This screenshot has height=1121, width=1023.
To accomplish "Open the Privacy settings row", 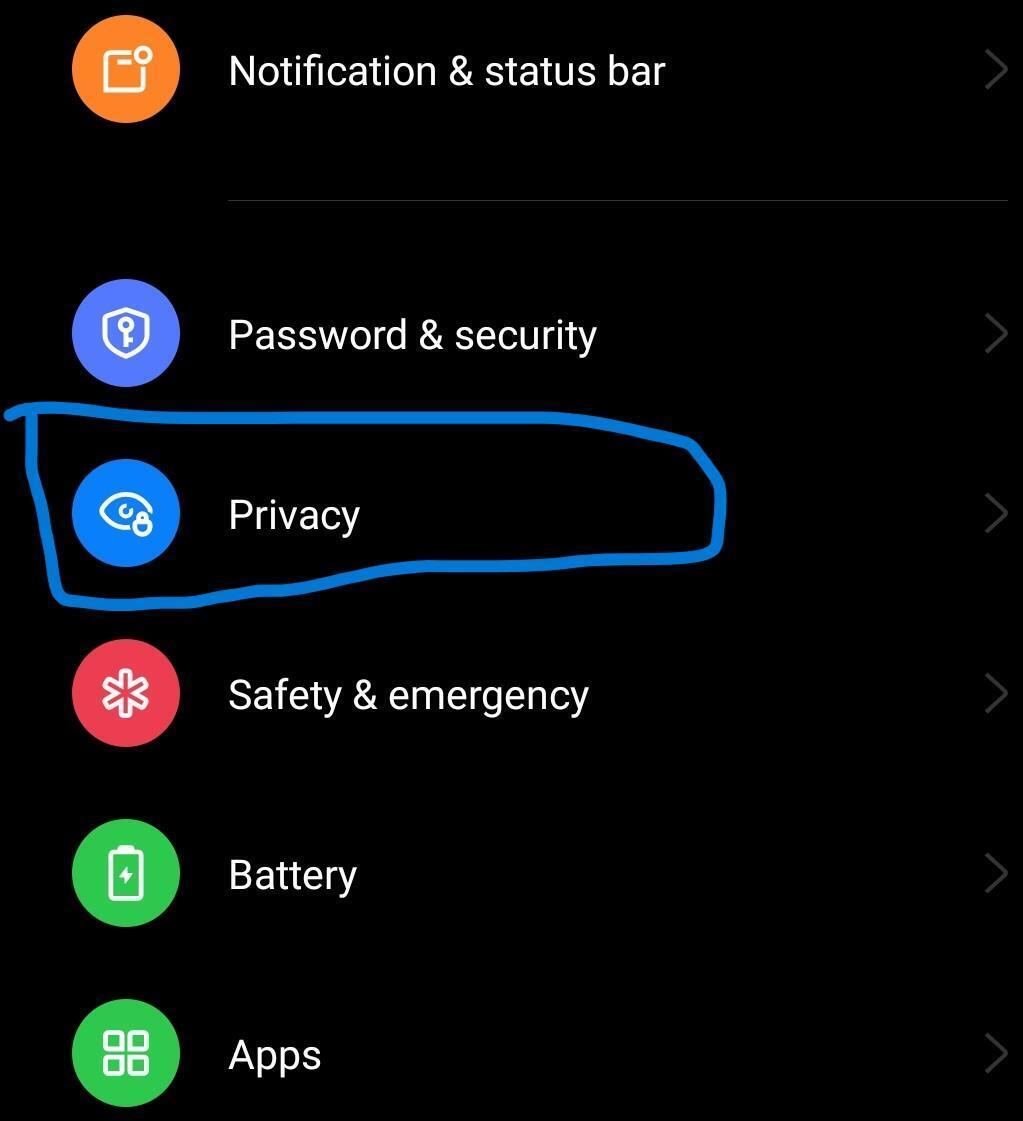I will [511, 513].
